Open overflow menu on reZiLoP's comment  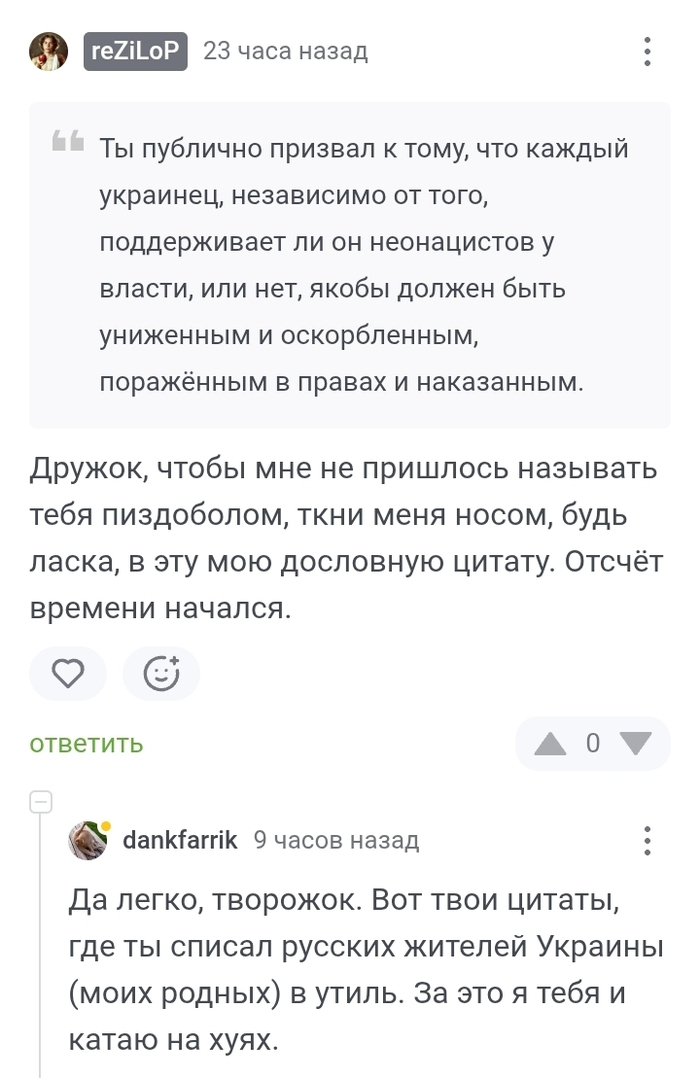pos(647,51)
